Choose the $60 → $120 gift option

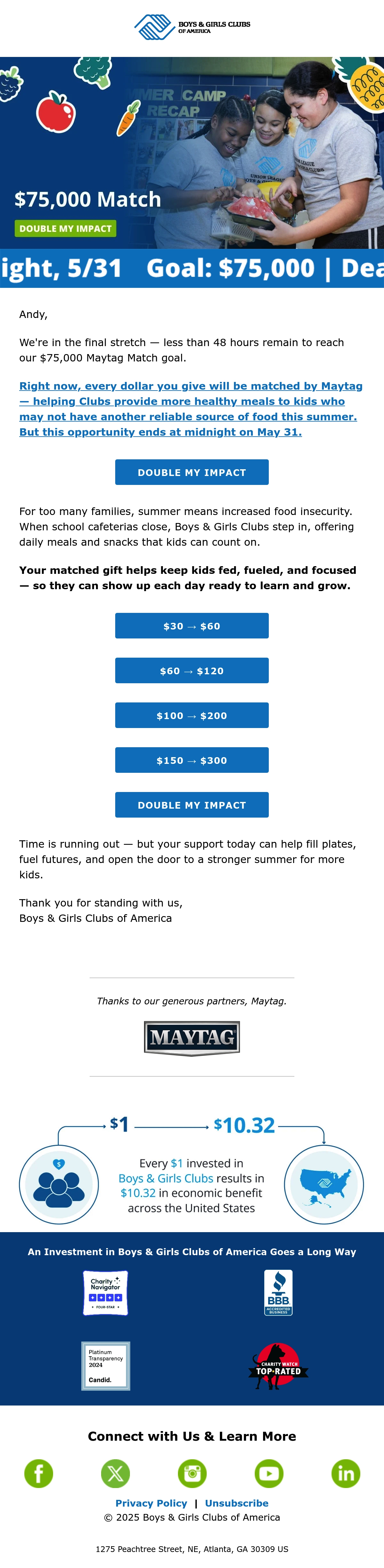[x=192, y=670]
